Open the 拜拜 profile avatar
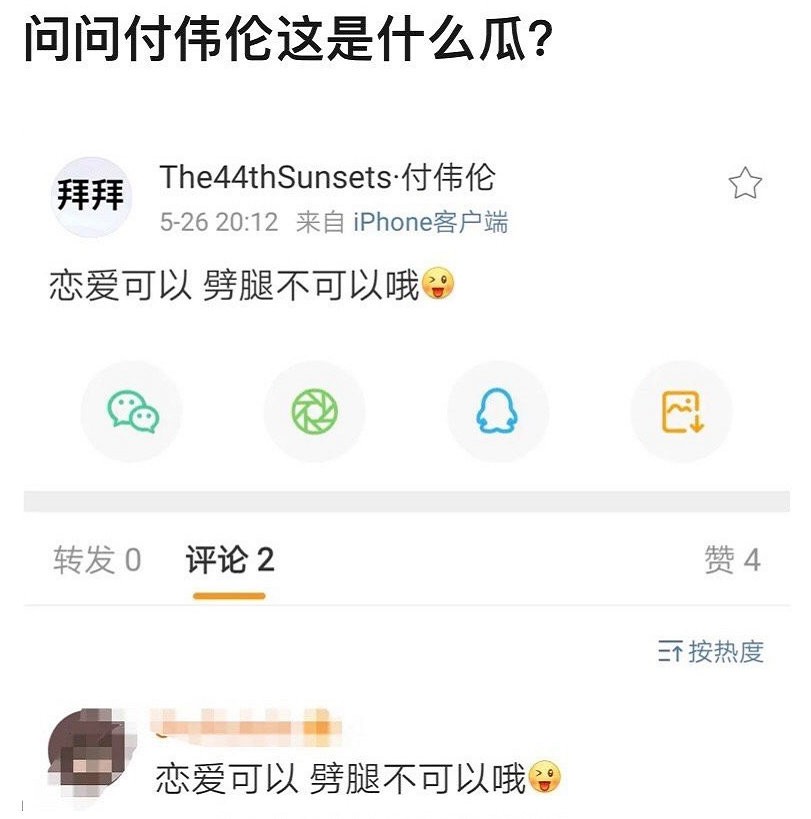The width and height of the screenshot is (811, 819). tap(90, 196)
